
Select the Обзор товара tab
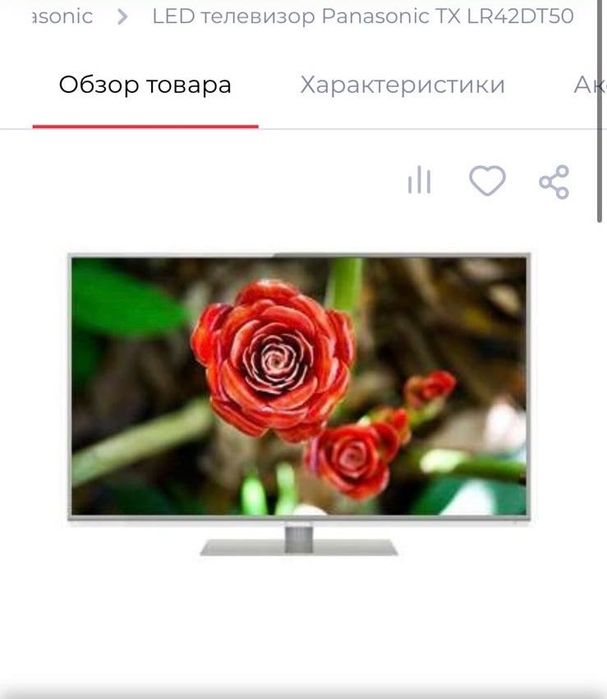pos(145,85)
